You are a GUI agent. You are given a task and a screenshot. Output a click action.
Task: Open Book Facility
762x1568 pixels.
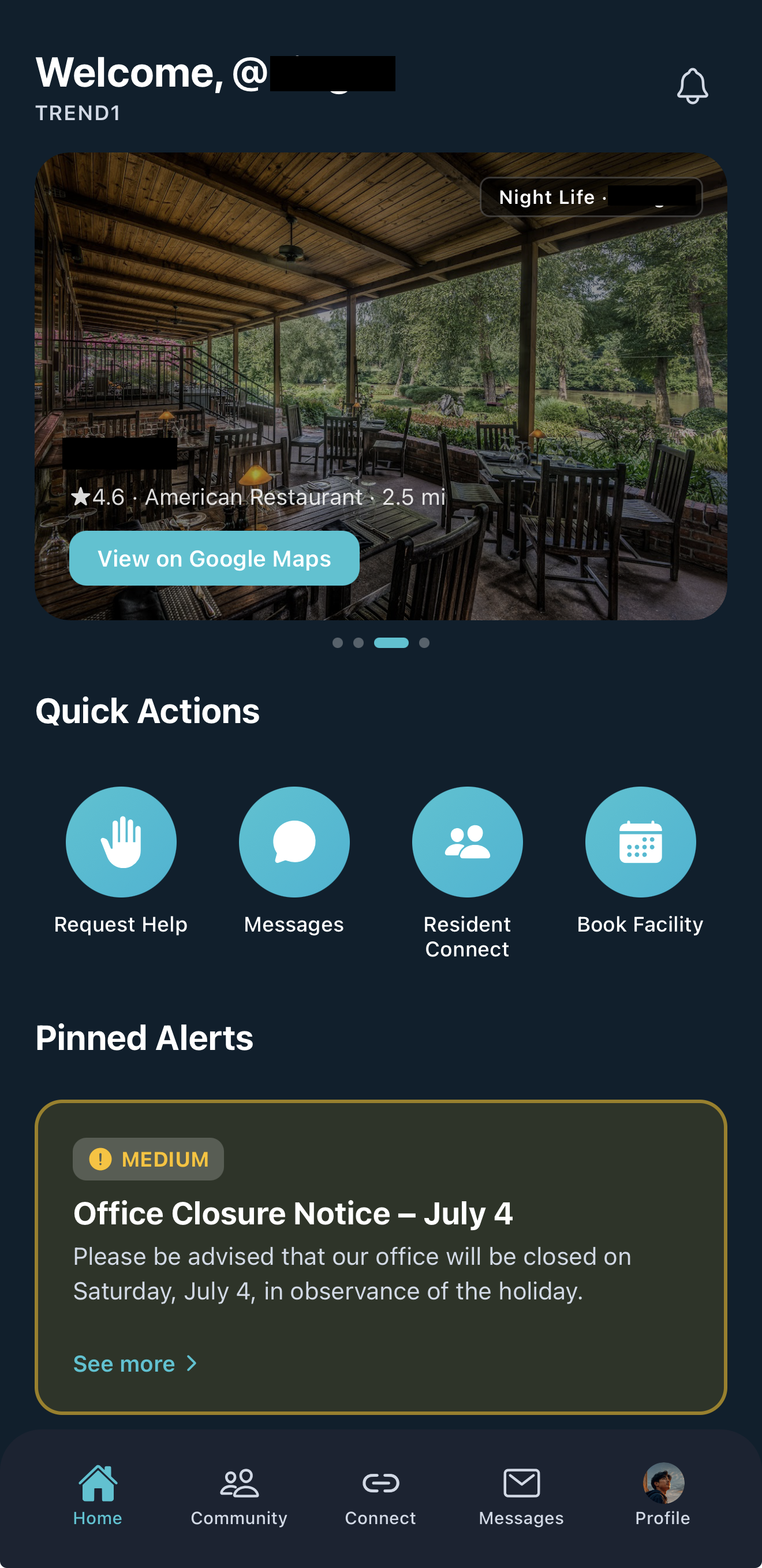pyautogui.click(x=640, y=842)
